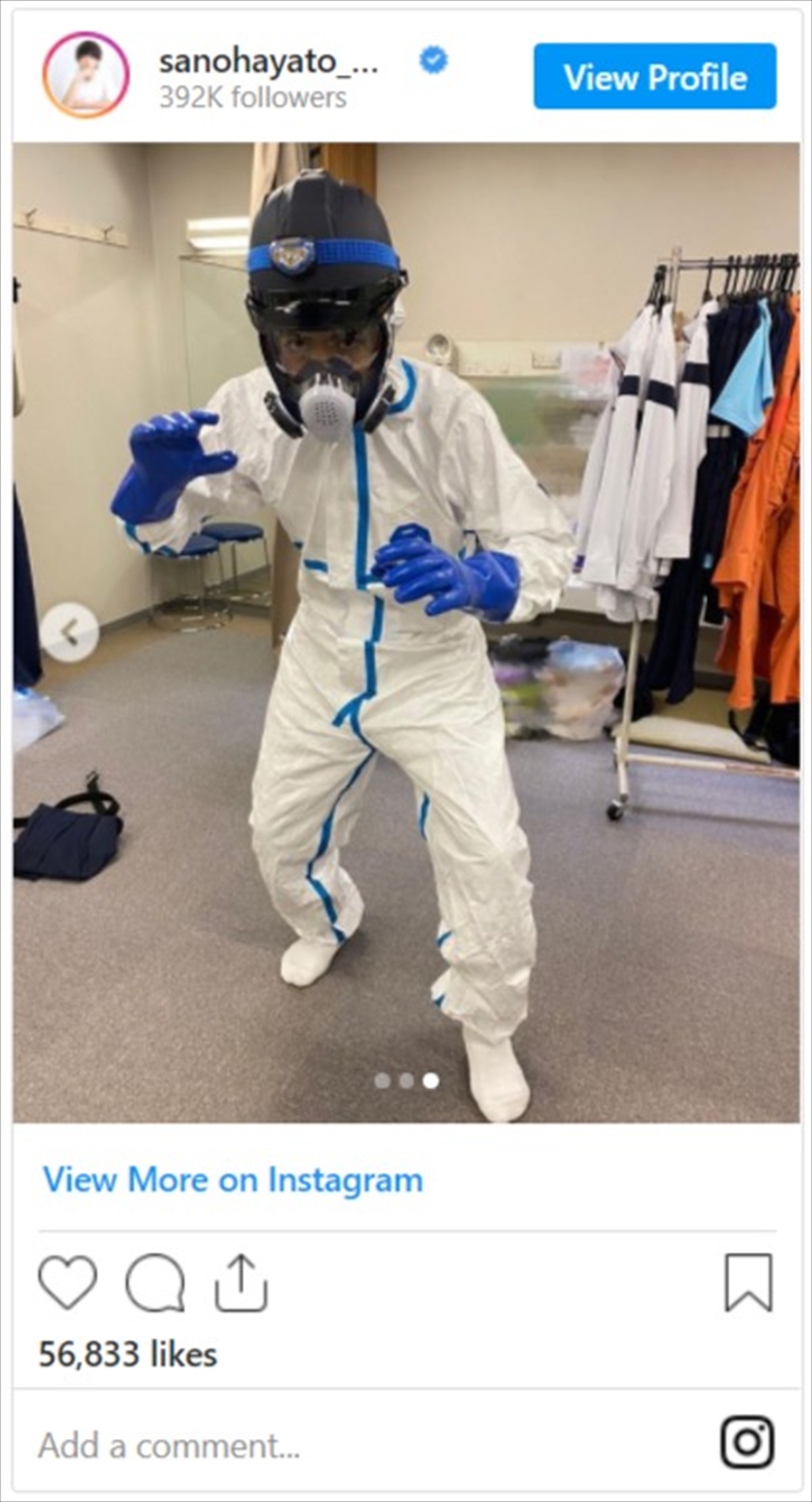Open sanohayato profile avatar
Screen dimensions: 812x1502
point(85,75)
